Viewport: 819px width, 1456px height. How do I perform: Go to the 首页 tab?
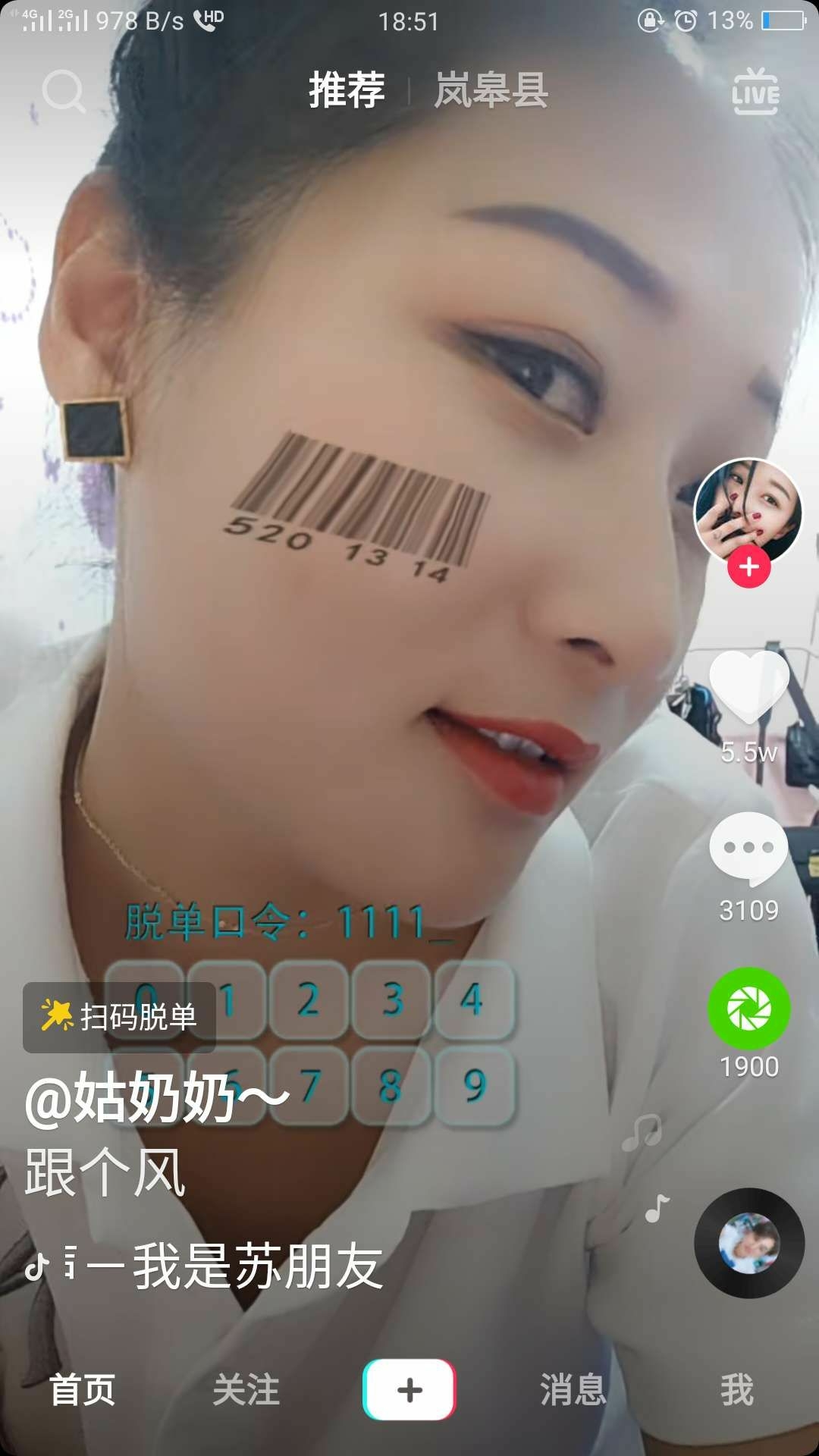tap(82, 1389)
